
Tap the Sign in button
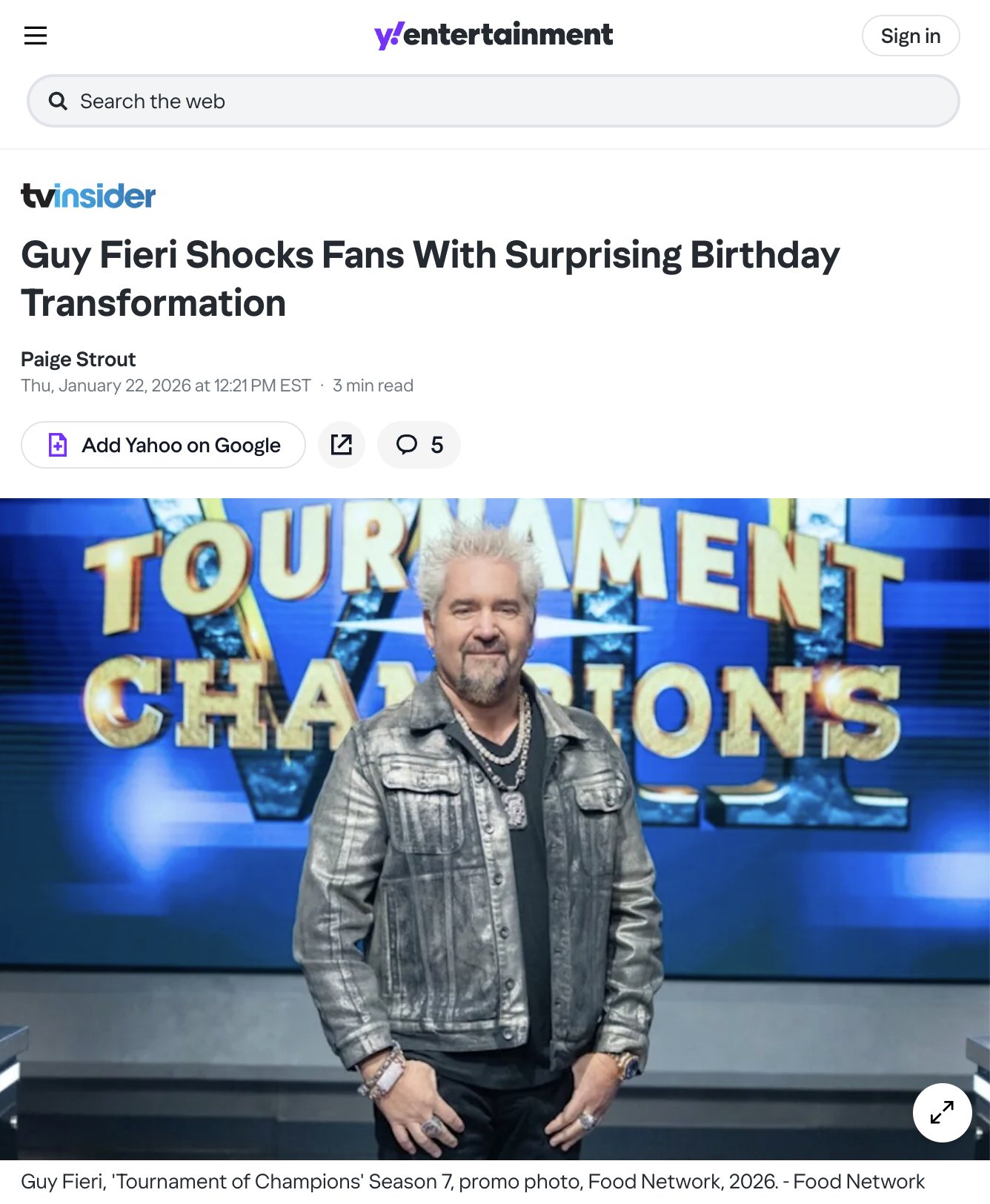point(910,36)
